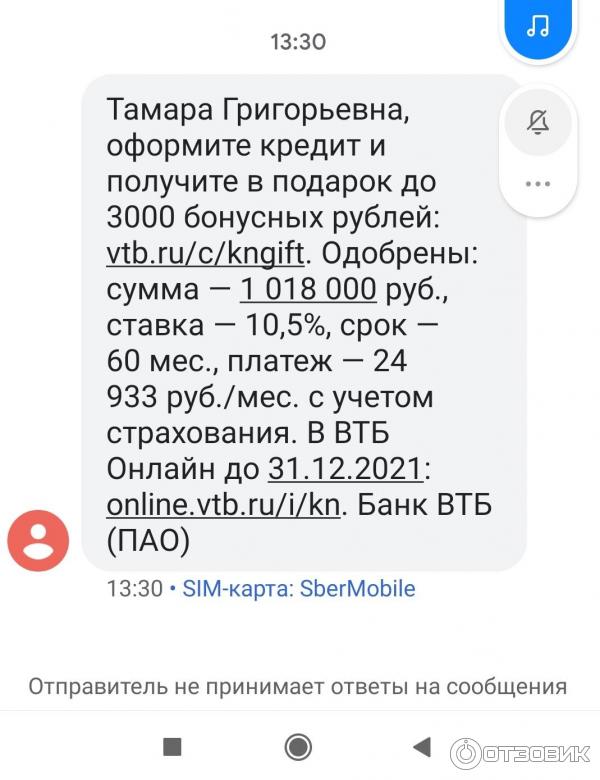This screenshot has width=600, height=780.
Task: Open the sender's contact avatar
Action: pyautogui.click(x=38, y=541)
